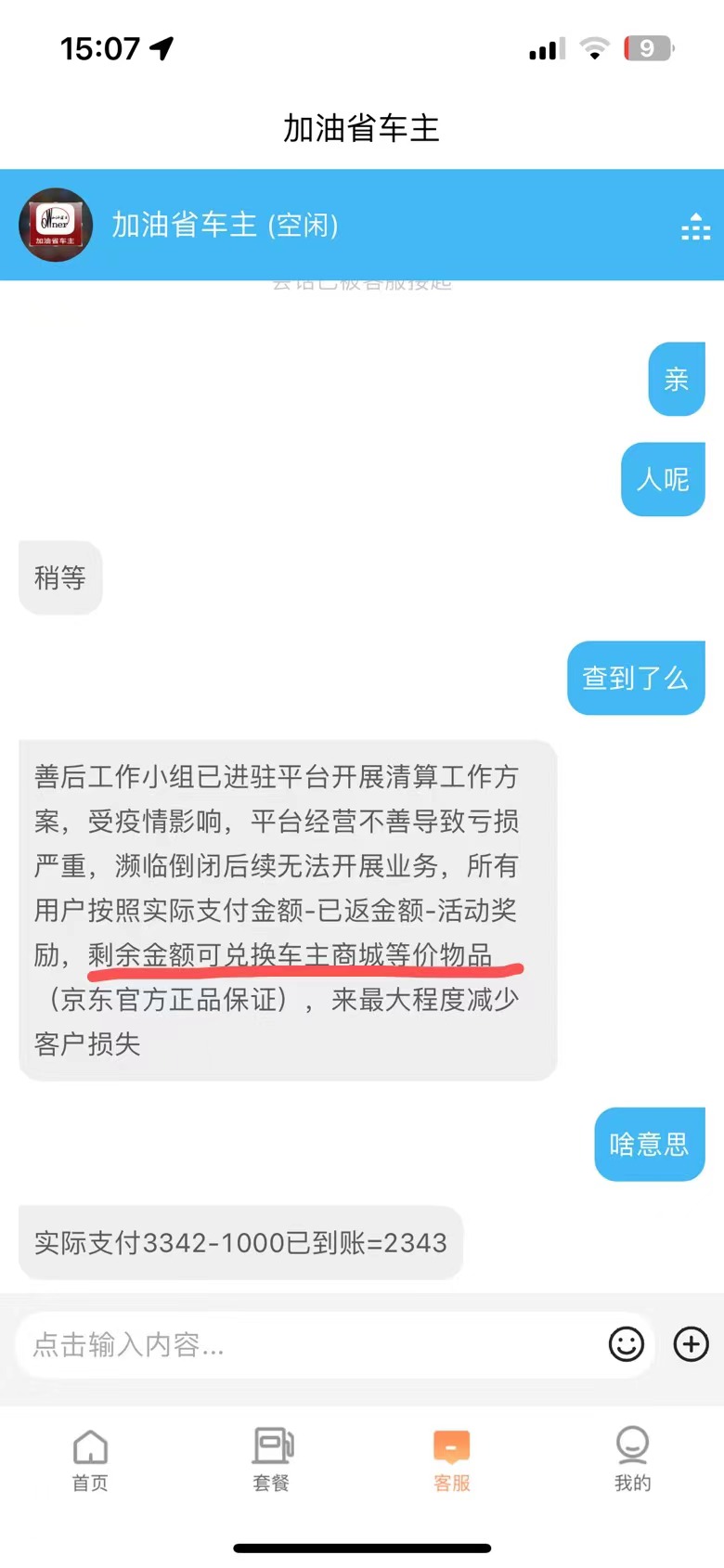Image resolution: width=724 pixels, height=1568 pixels.
Task: Open the emoji picker
Action: [627, 1344]
